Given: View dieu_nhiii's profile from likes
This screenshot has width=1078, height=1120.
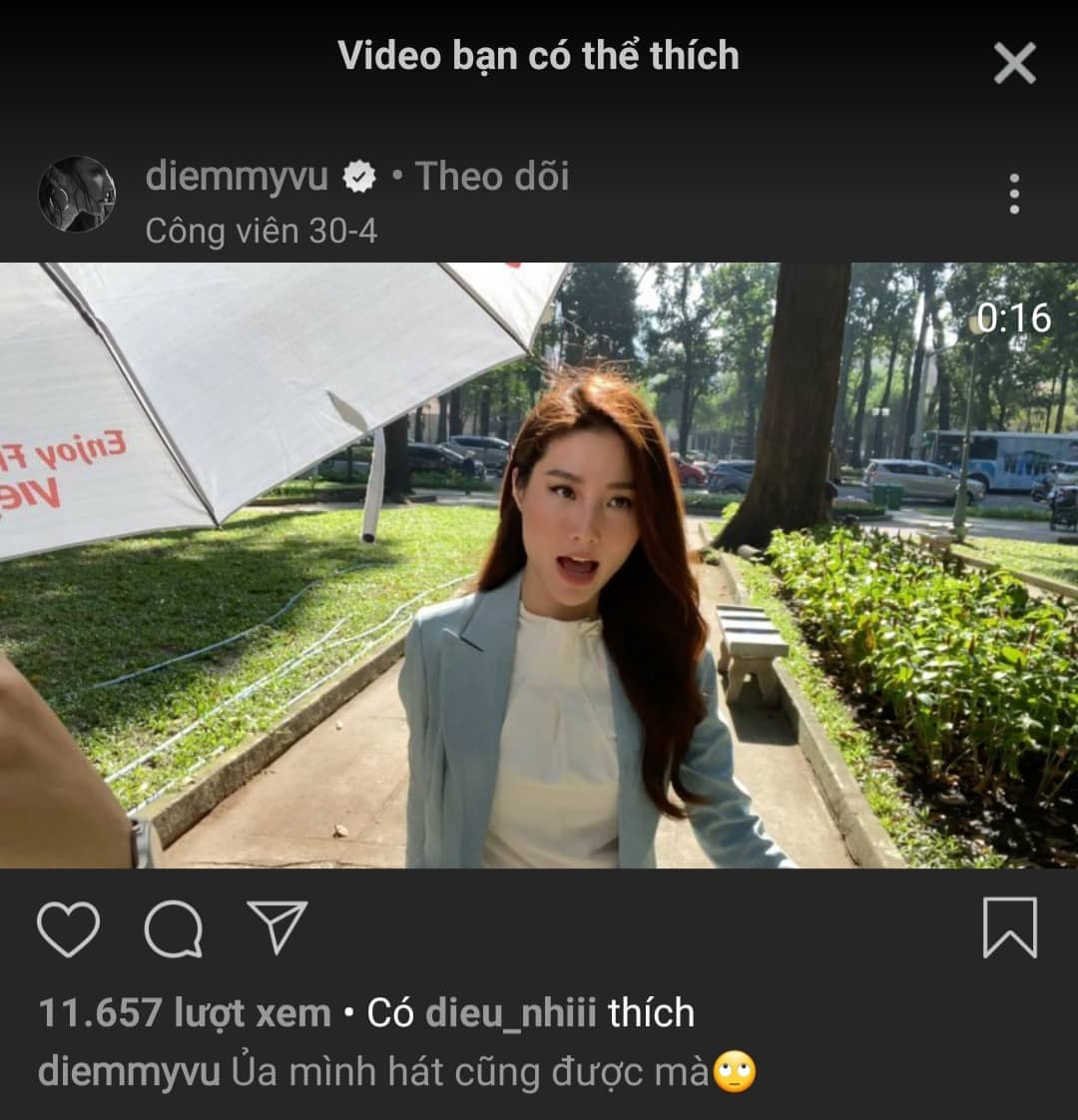Looking at the screenshot, I should coord(510,1013).
